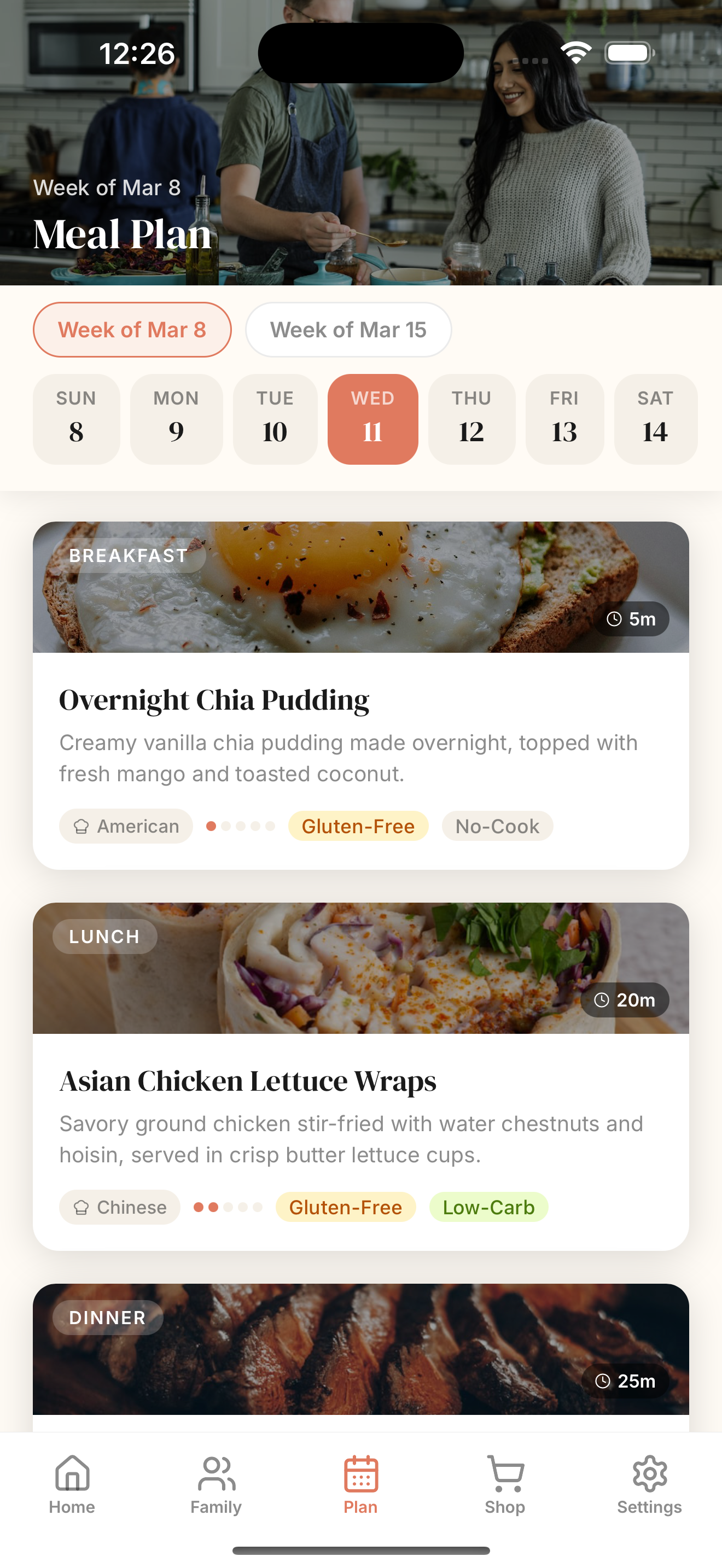The image size is (722, 1568).
Task: Click the clock icon showing 5m prep time
Action: coord(615,618)
